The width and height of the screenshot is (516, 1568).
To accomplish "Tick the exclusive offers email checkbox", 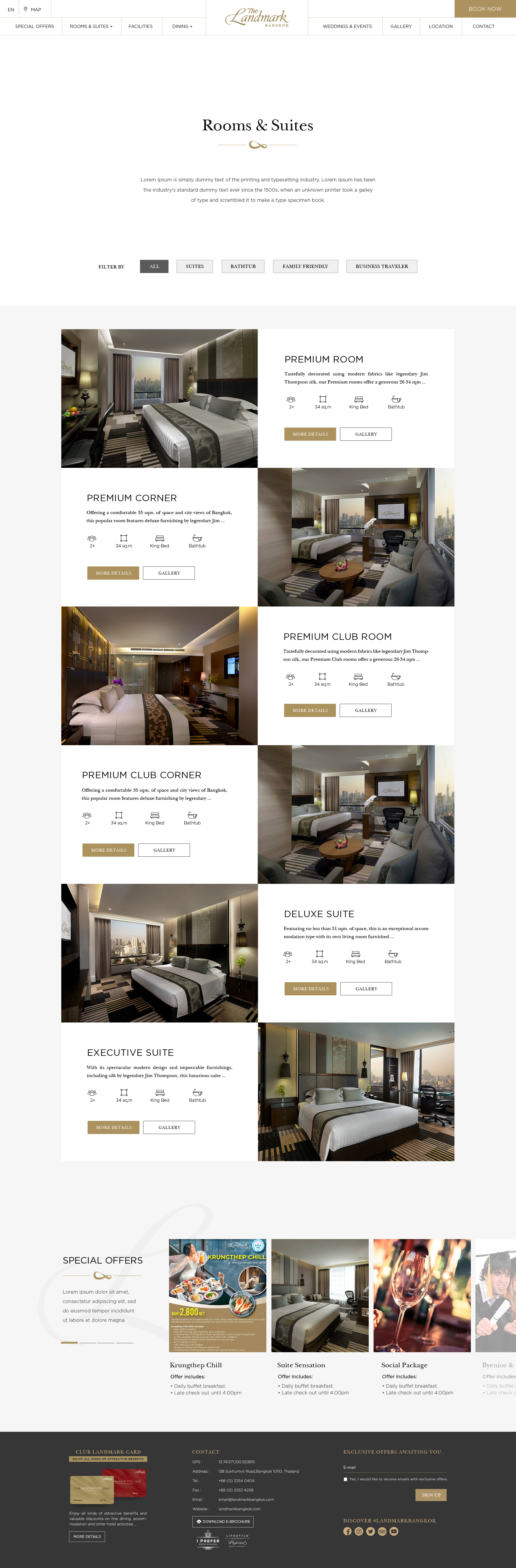I will [346, 1479].
